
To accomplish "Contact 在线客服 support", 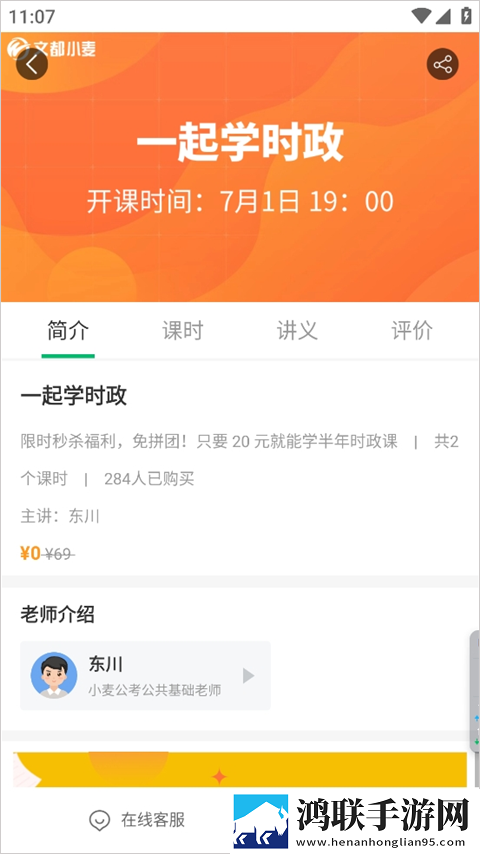I will point(137,820).
